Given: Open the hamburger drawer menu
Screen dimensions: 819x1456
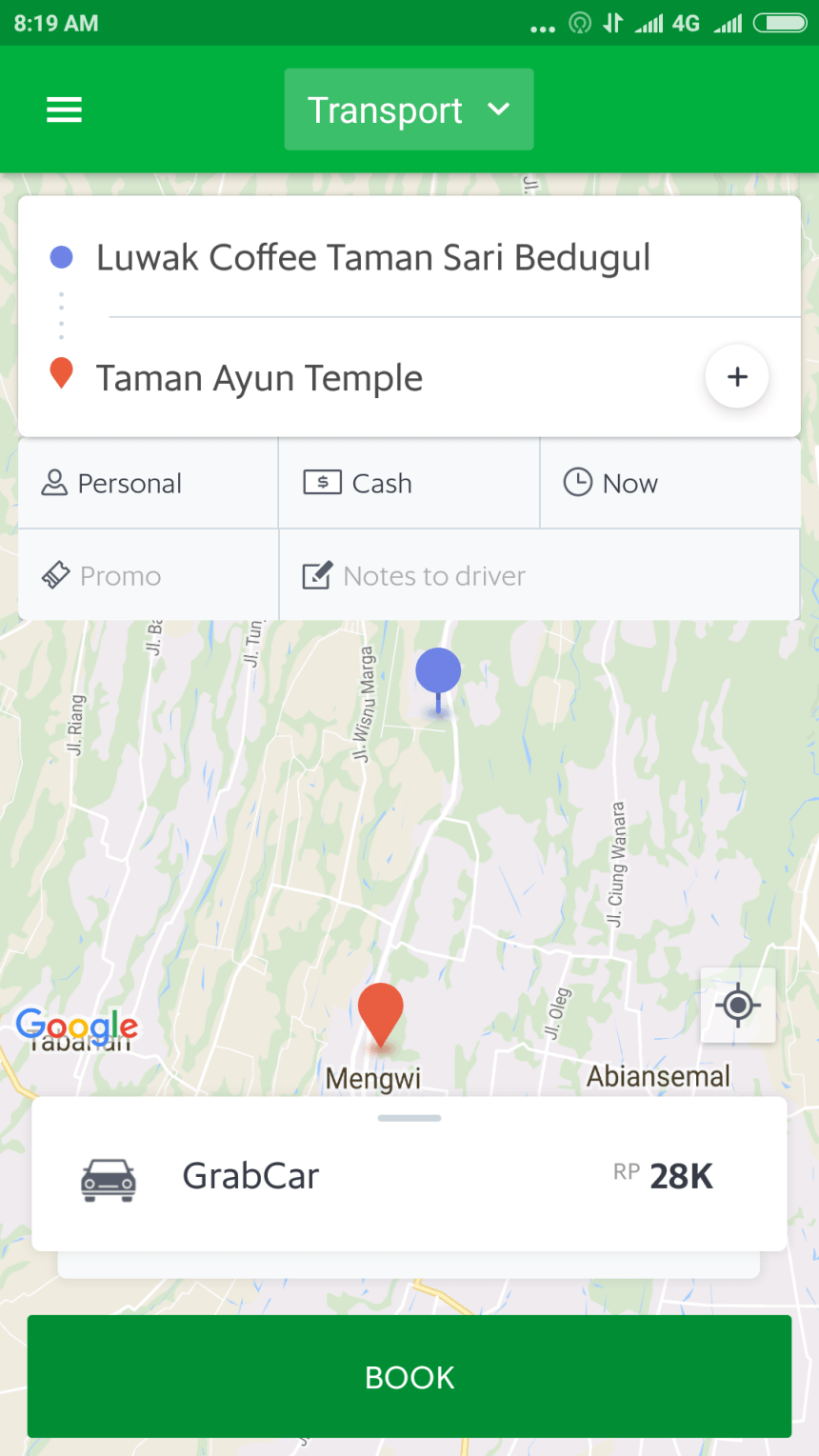Looking at the screenshot, I should point(64,110).
